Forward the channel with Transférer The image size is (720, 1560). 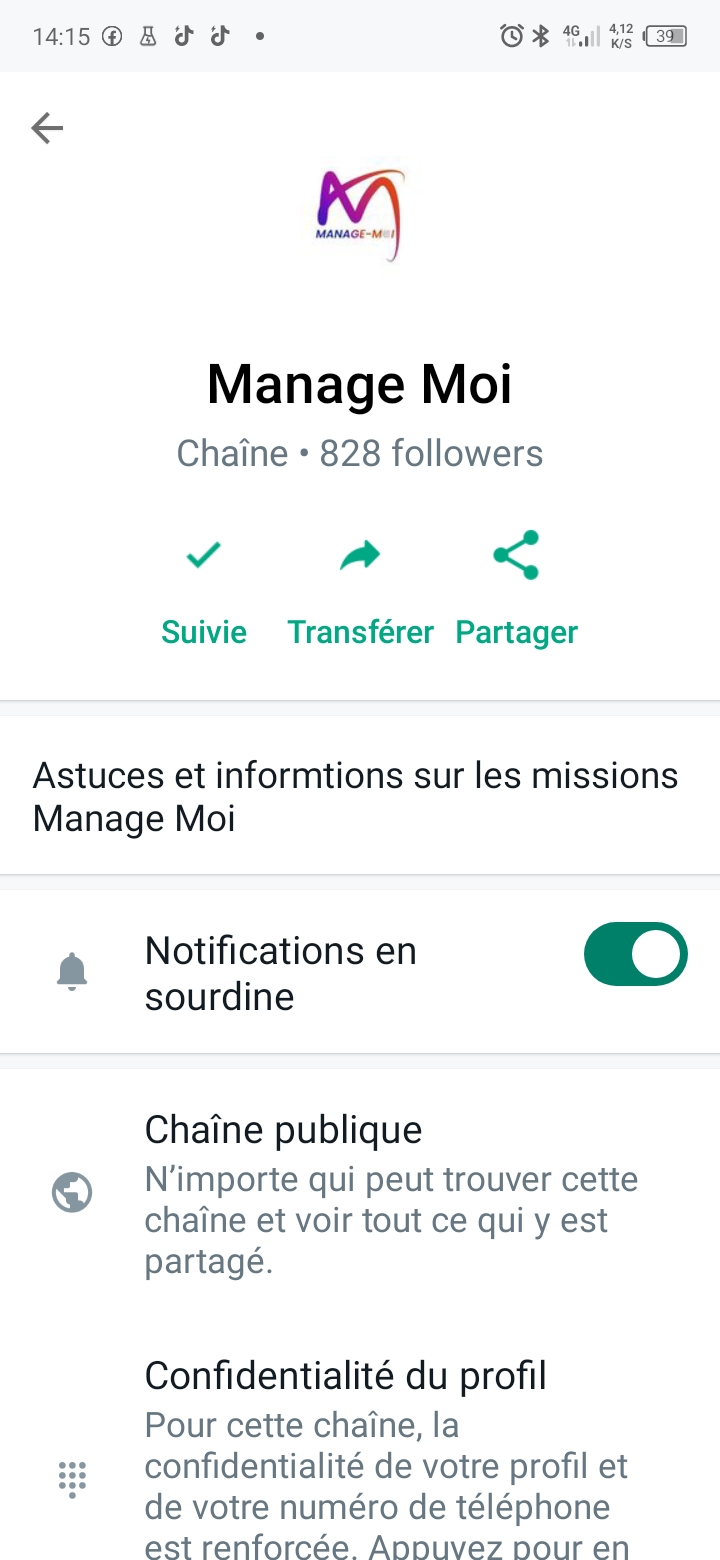pyautogui.click(x=360, y=590)
